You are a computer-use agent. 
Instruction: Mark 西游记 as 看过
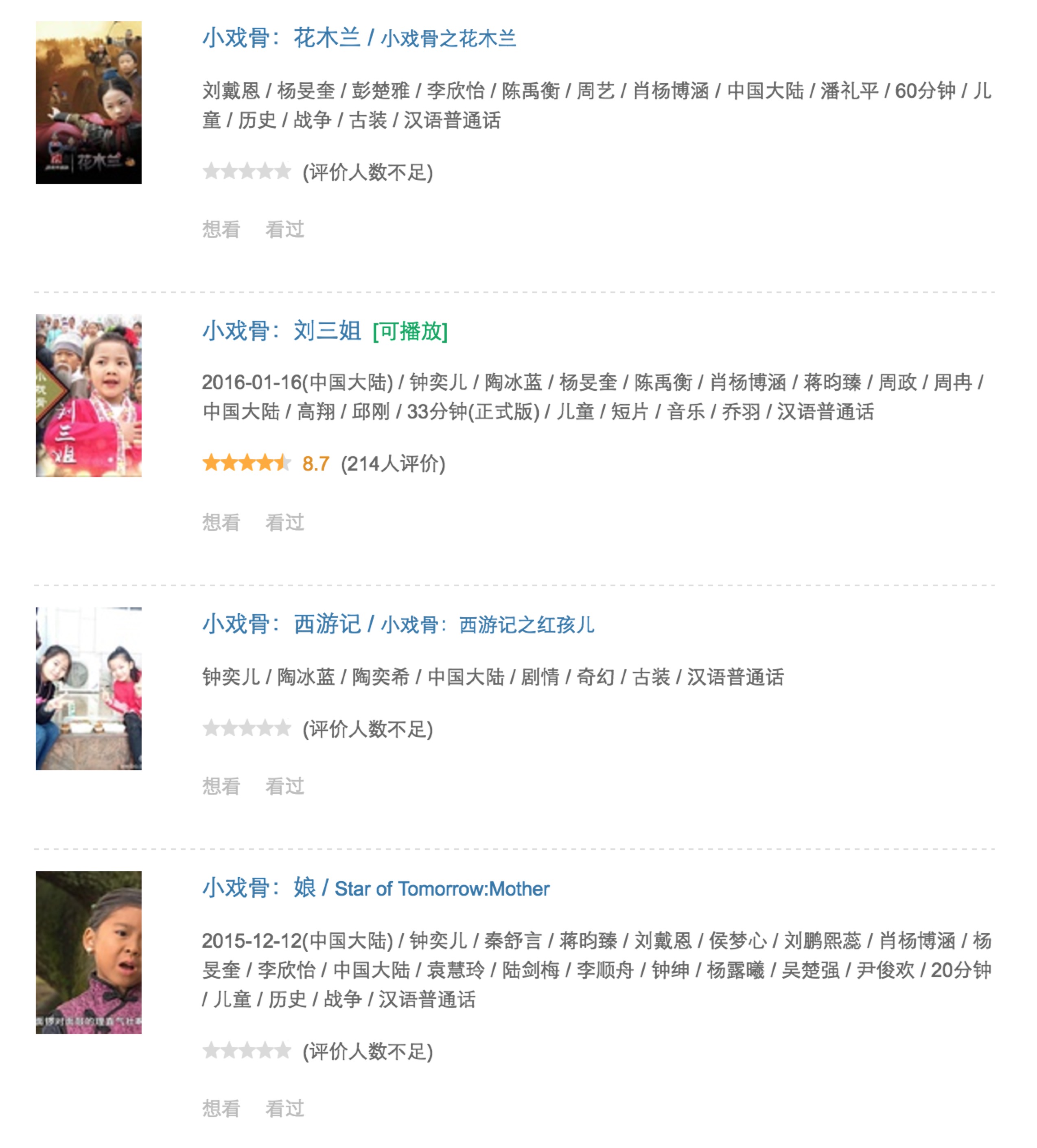pos(284,787)
